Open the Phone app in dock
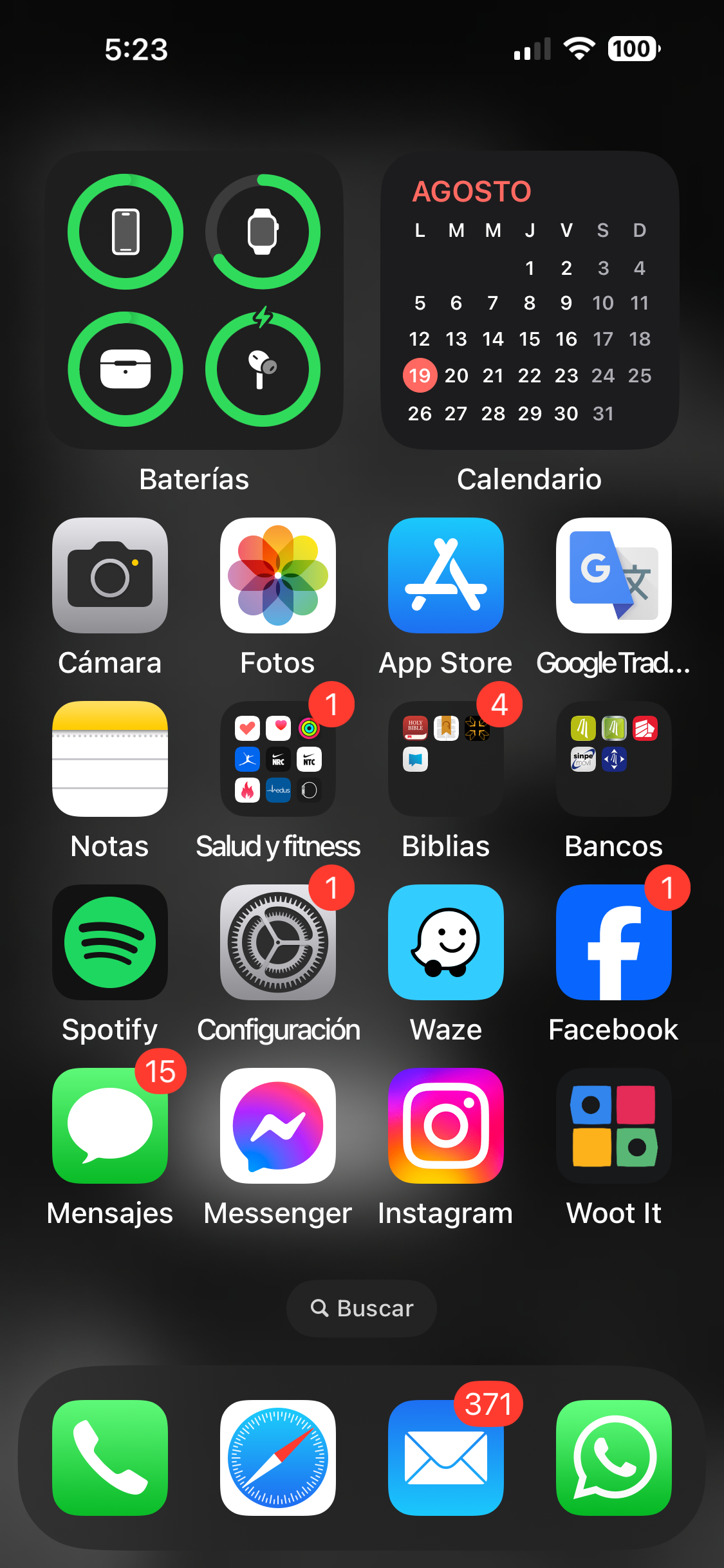 click(110, 1458)
